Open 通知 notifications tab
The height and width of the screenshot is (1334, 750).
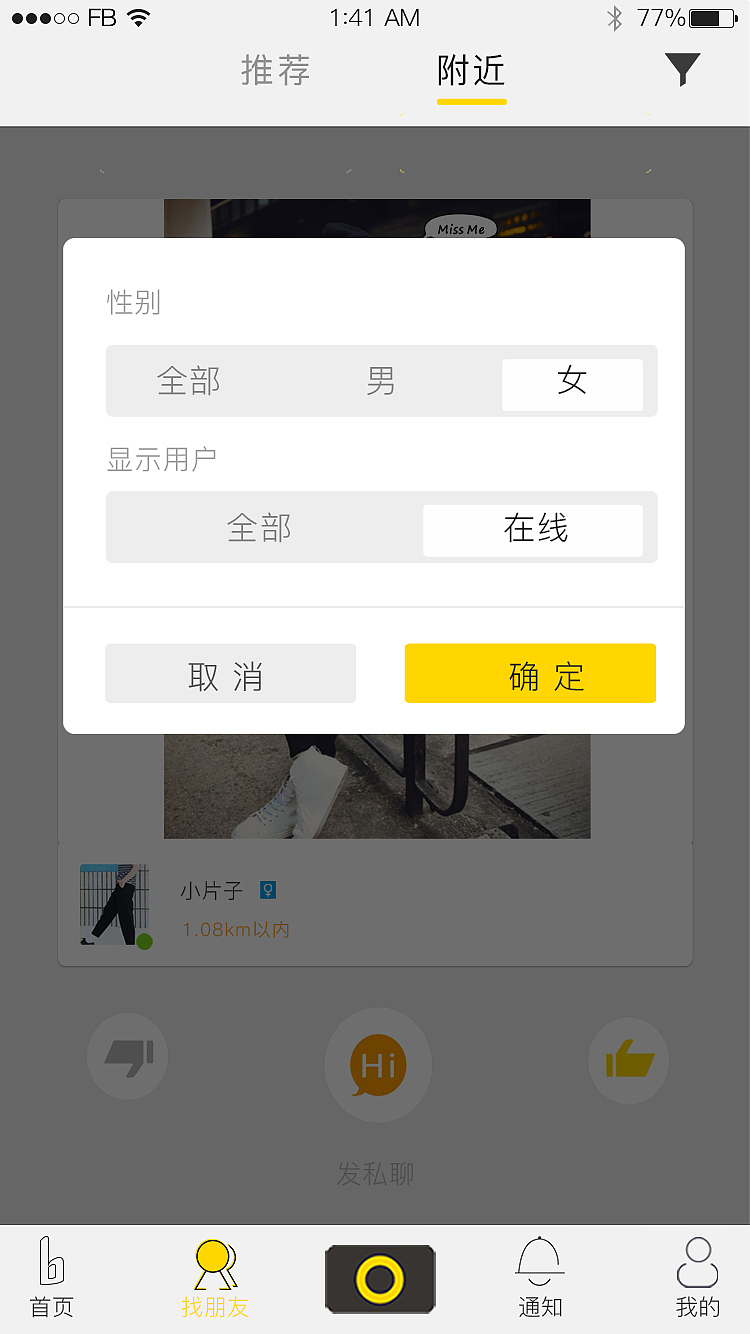click(540, 1278)
